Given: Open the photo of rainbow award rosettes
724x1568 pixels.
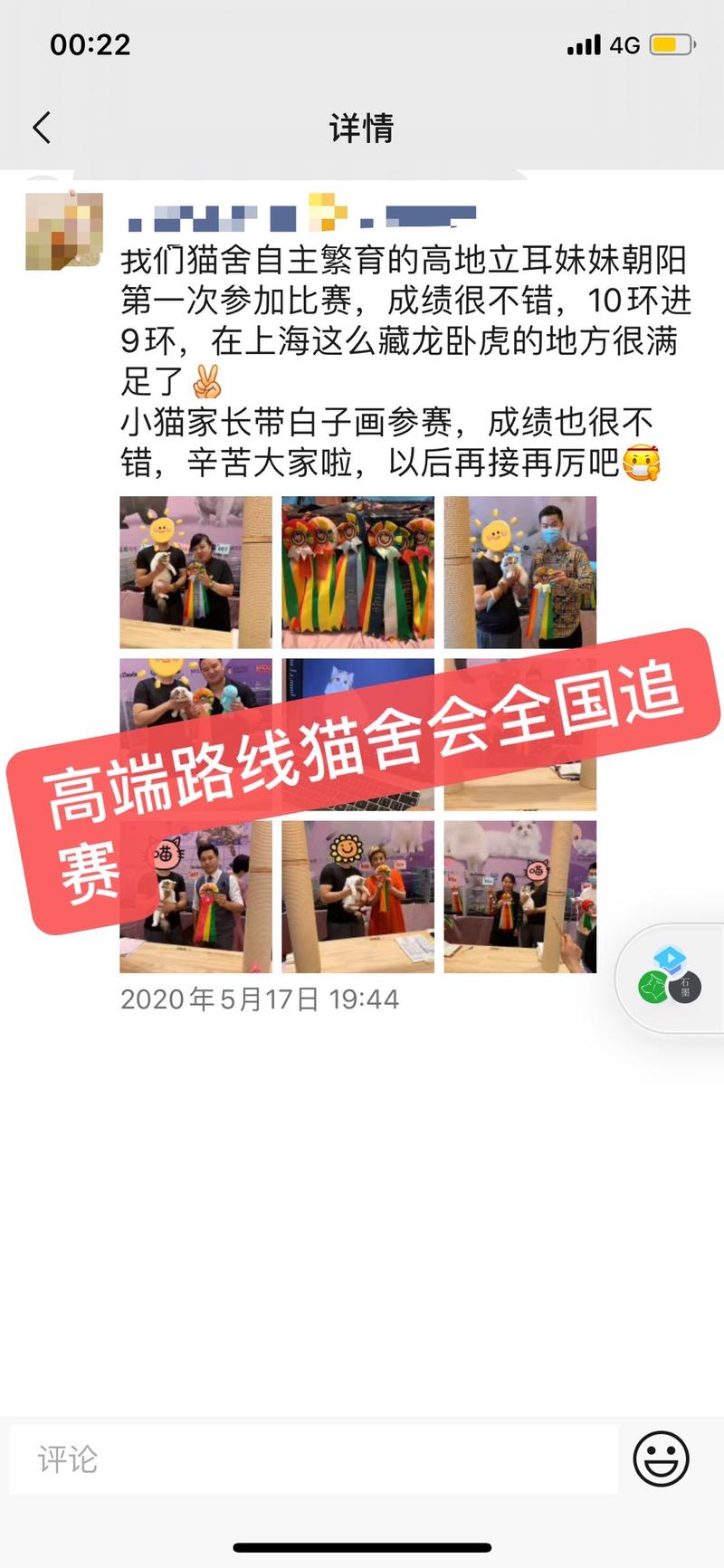Looking at the screenshot, I should tap(357, 570).
